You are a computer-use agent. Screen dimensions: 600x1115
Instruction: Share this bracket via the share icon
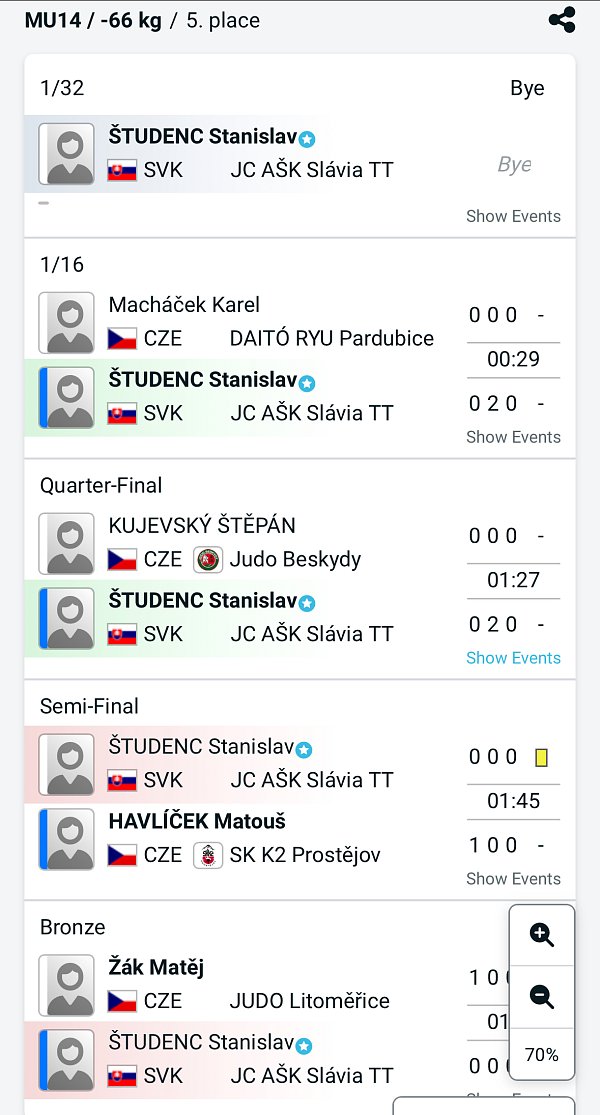coord(562,20)
